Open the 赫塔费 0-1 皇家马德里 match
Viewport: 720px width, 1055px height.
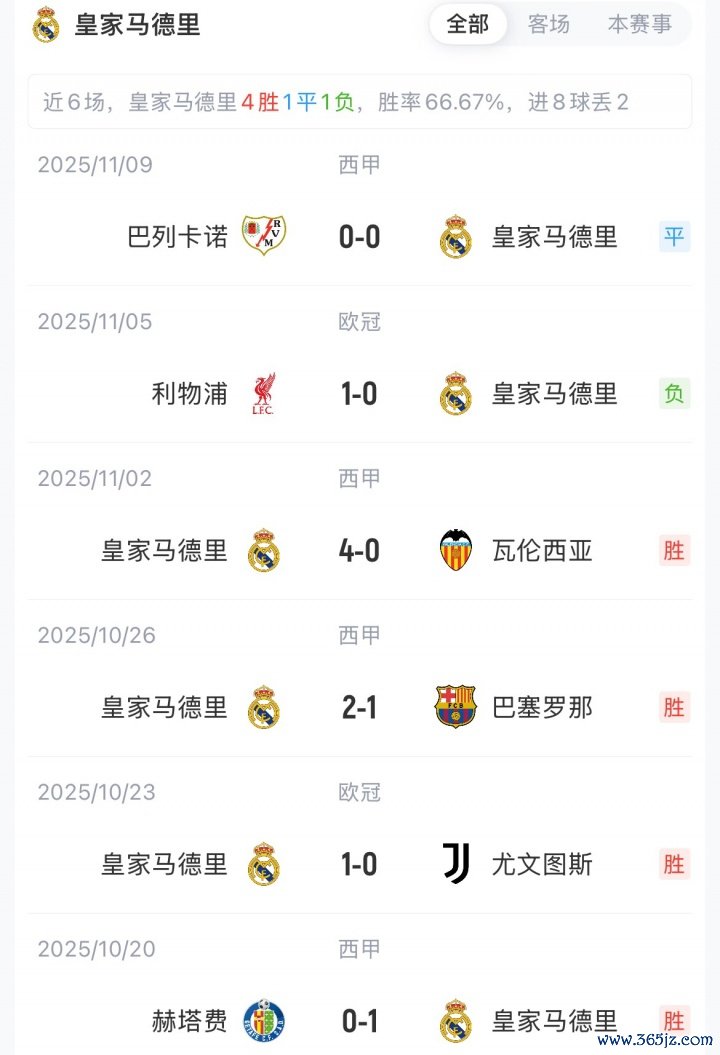[x=359, y=1020]
